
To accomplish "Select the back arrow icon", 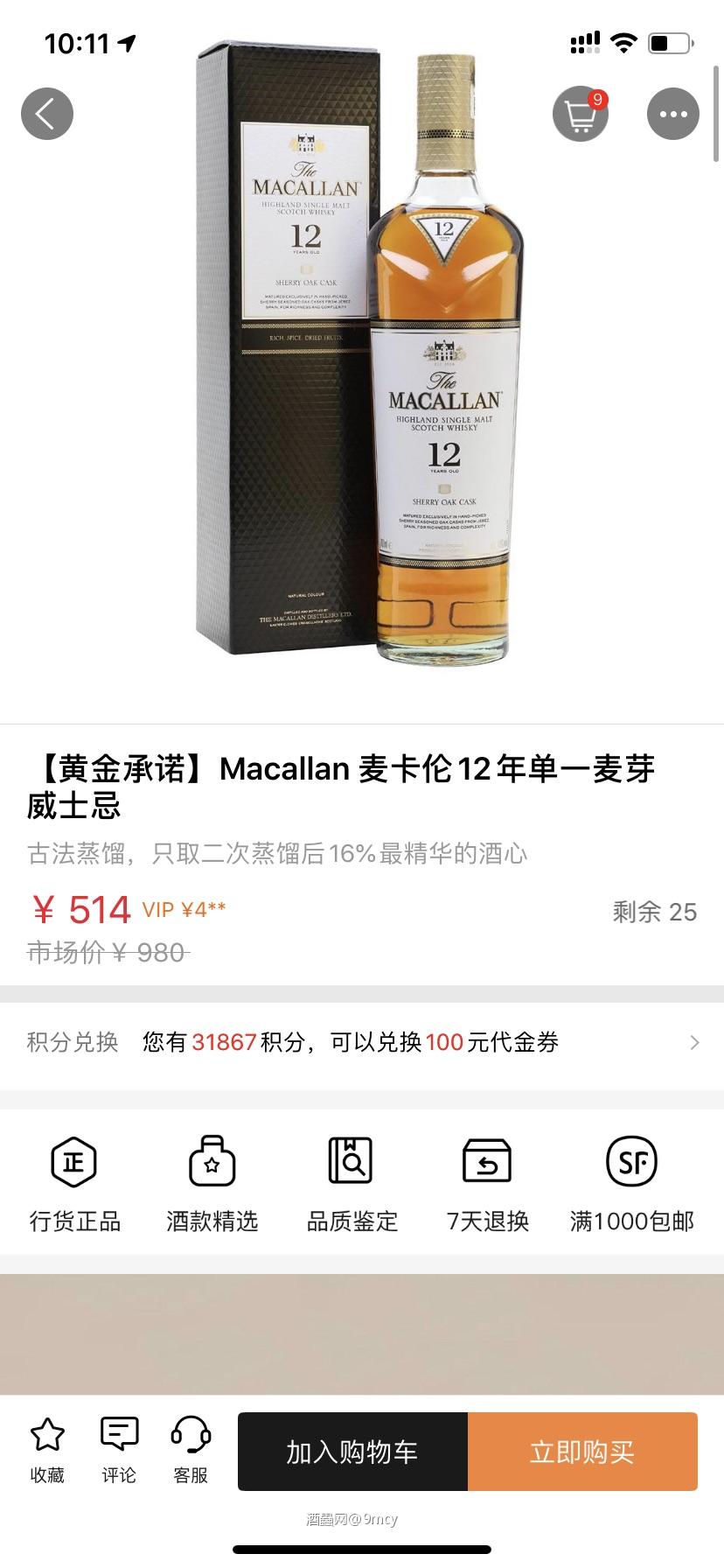I will [46, 113].
